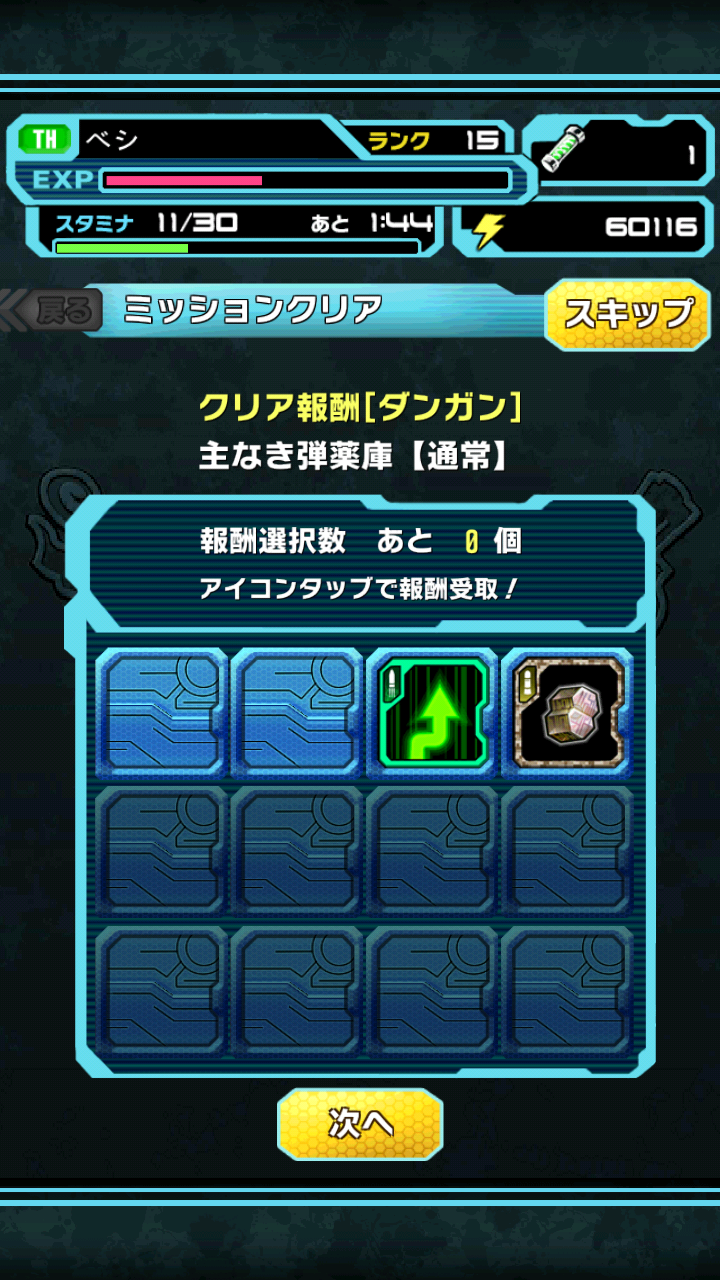Go back with the 戻る button
Screen dimensions: 720x1280
click(x=62, y=311)
